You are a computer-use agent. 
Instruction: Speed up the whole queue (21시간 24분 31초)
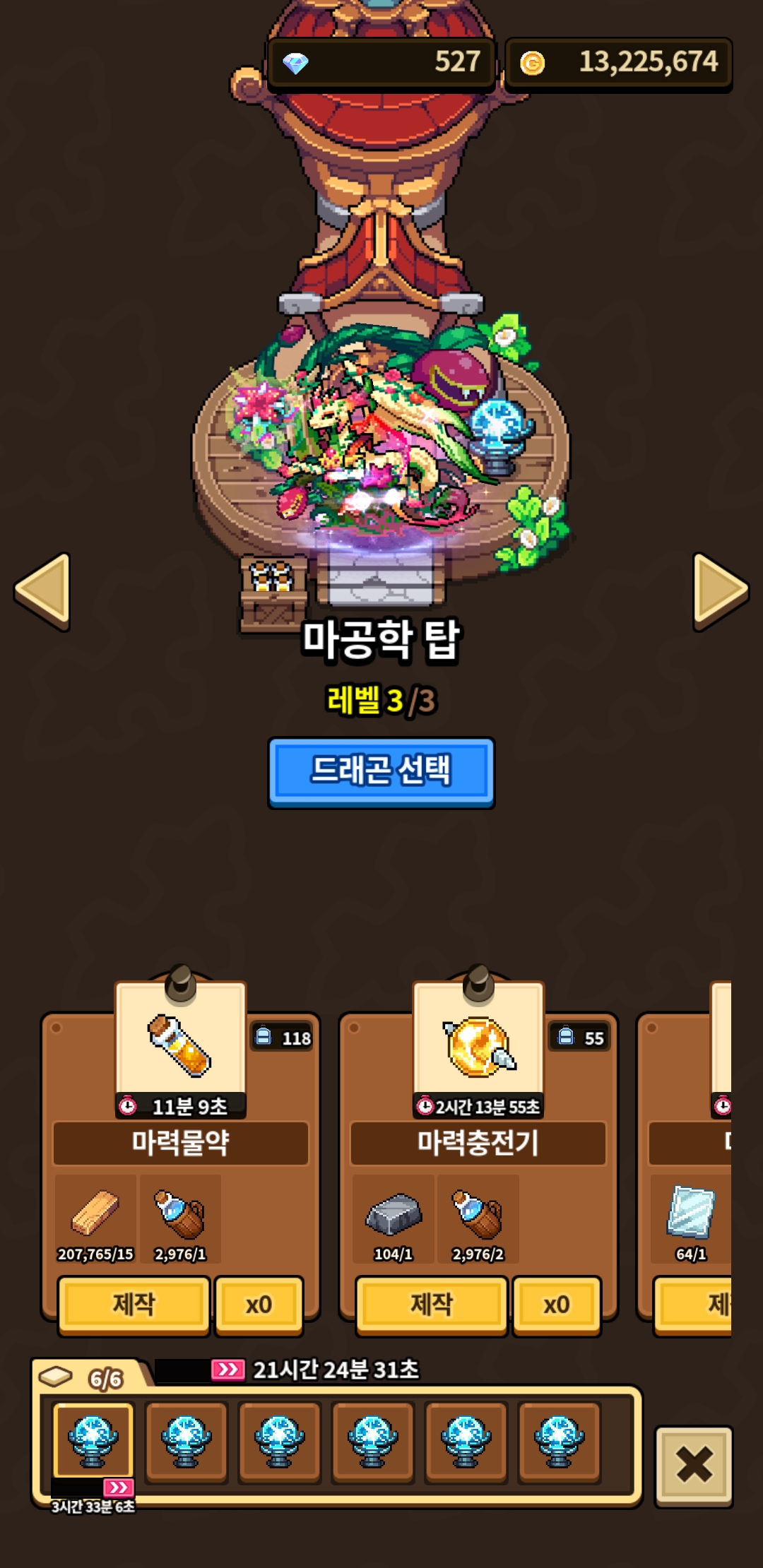[x=227, y=1370]
